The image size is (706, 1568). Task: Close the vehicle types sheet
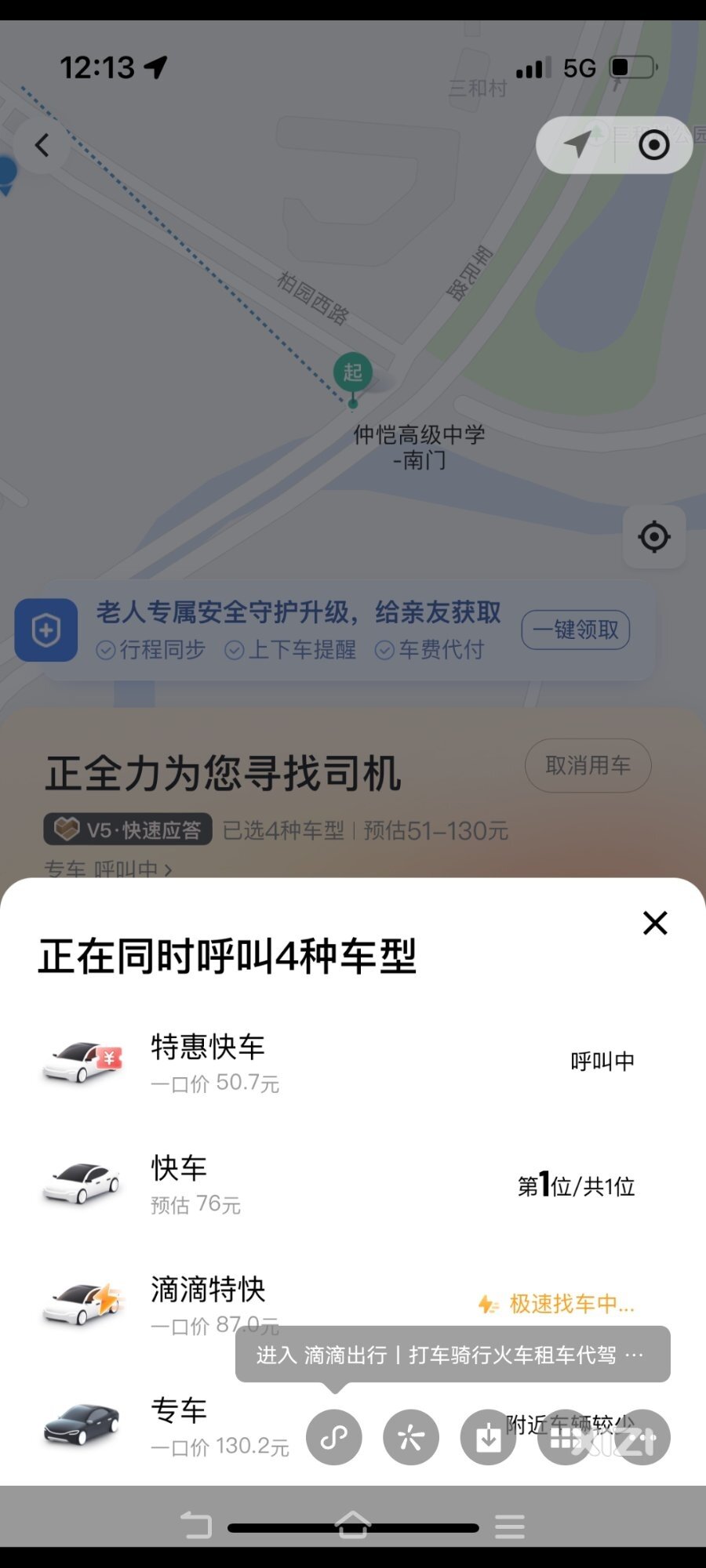point(655,923)
